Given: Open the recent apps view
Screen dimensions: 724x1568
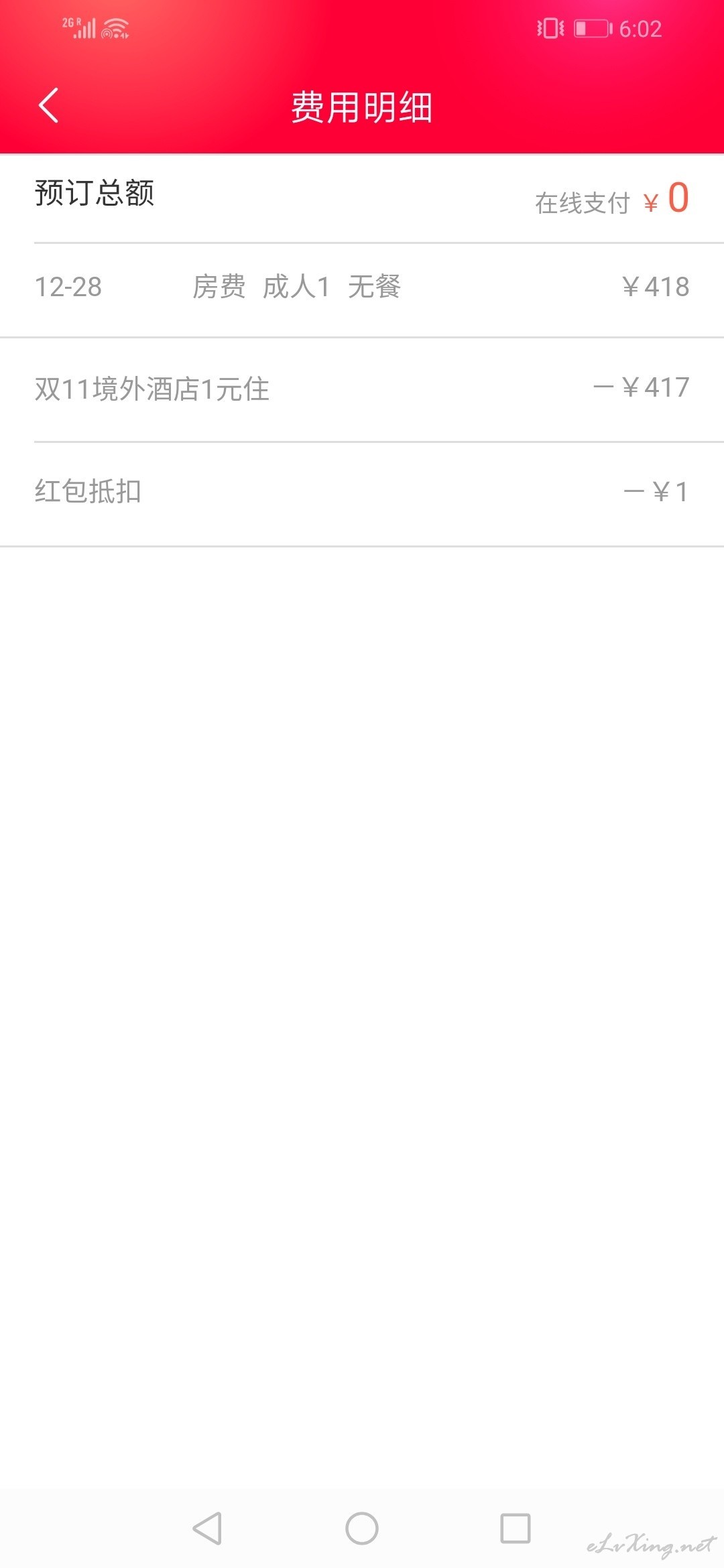Looking at the screenshot, I should tap(516, 1528).
